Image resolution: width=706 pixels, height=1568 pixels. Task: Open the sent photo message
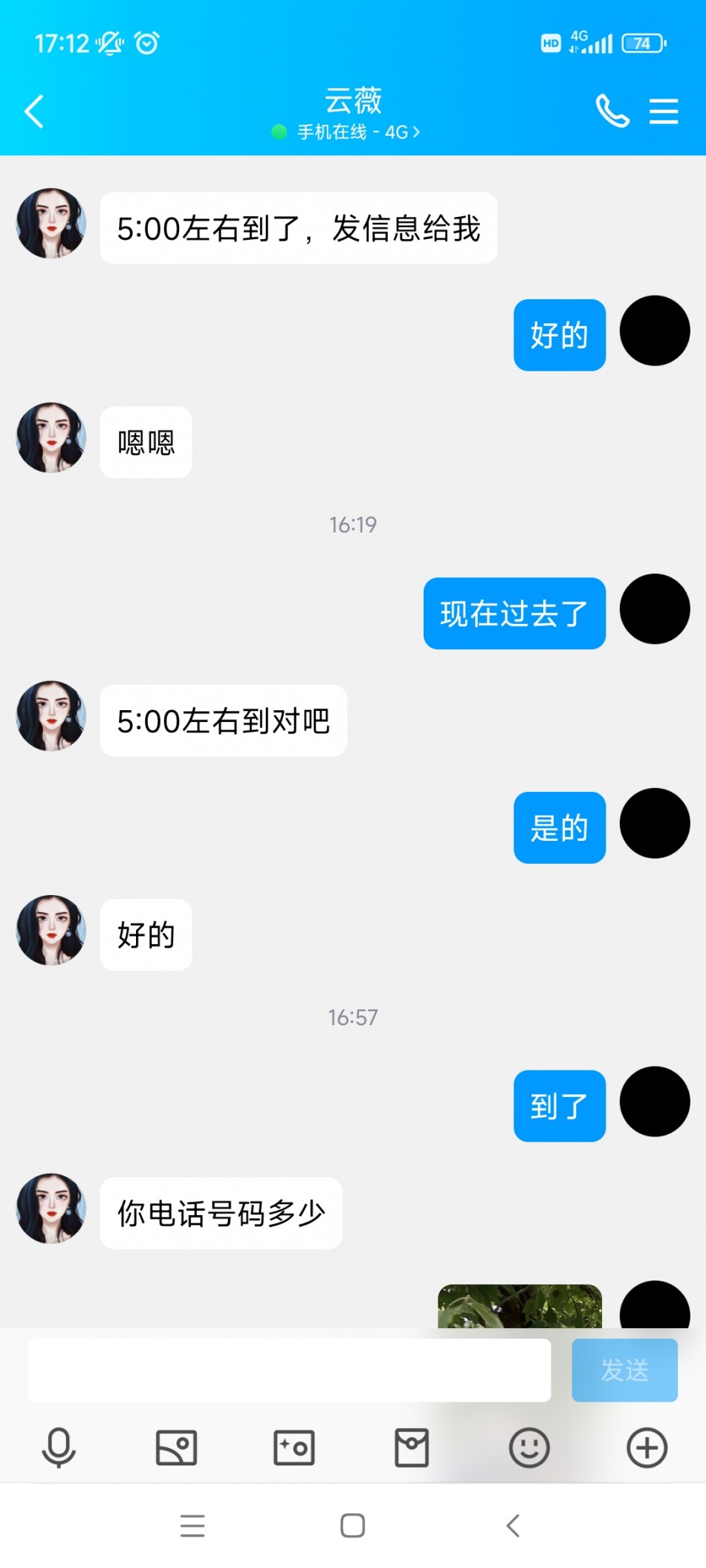(x=519, y=1307)
